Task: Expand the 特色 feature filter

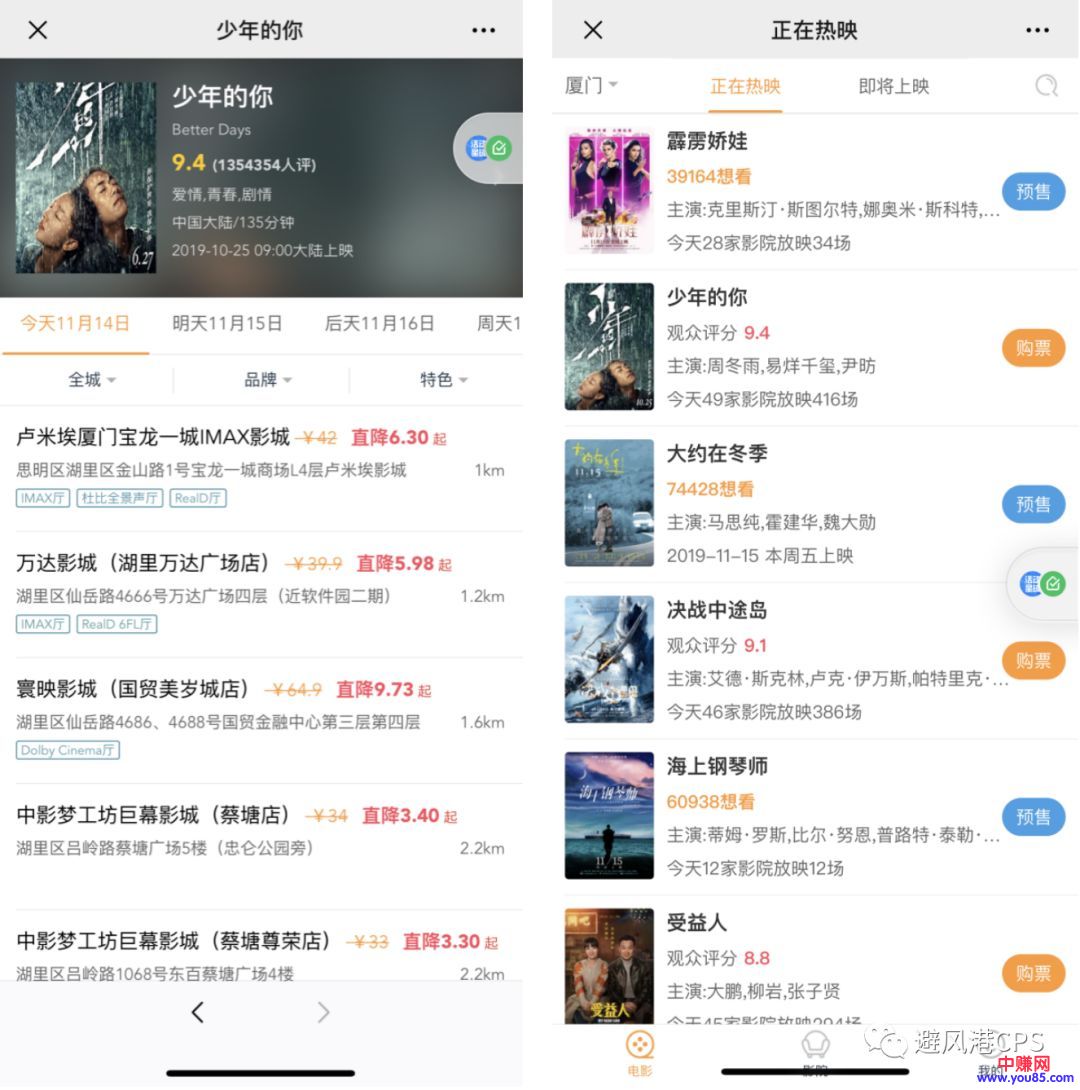Action: 444,380
